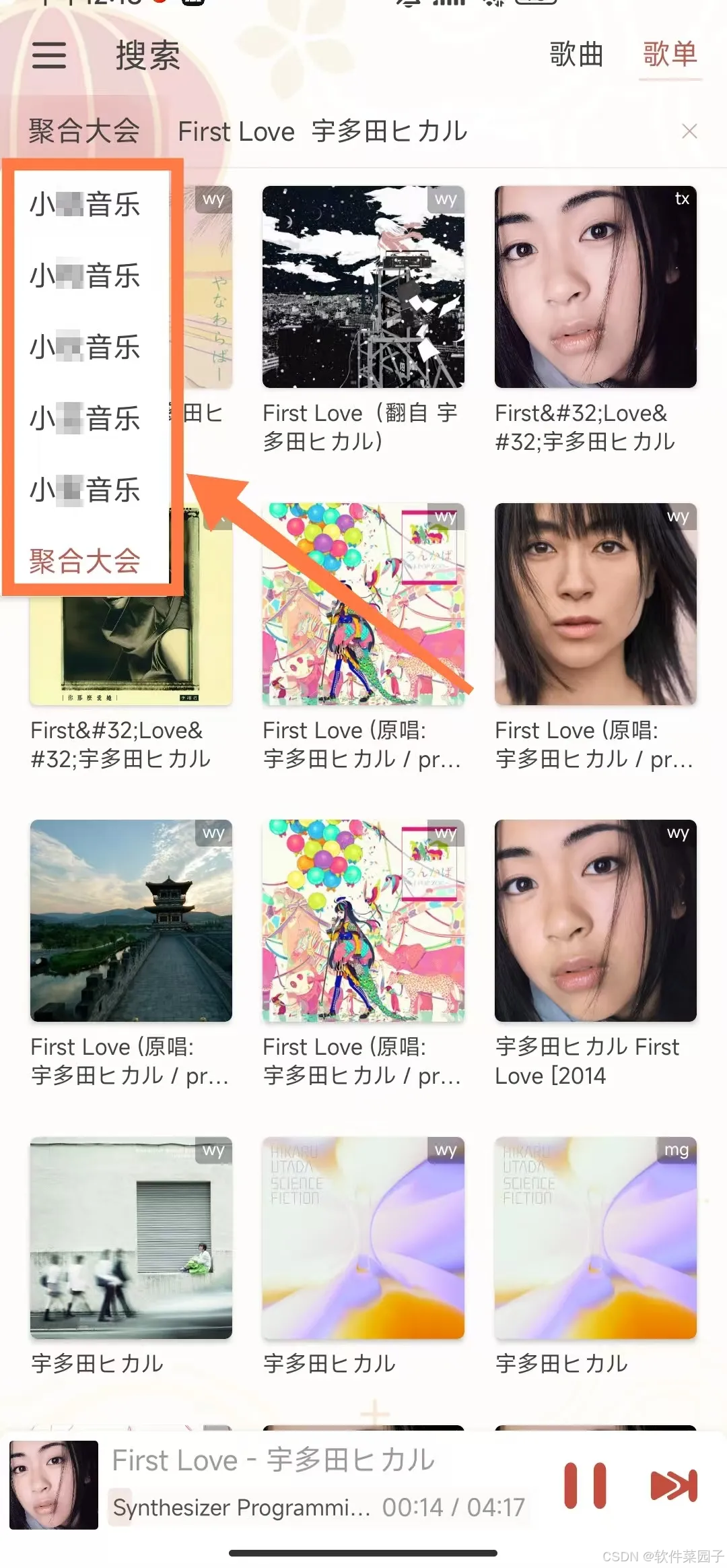Open the now-playing album cover
This screenshot has height=1568, width=727.
(x=54, y=1485)
